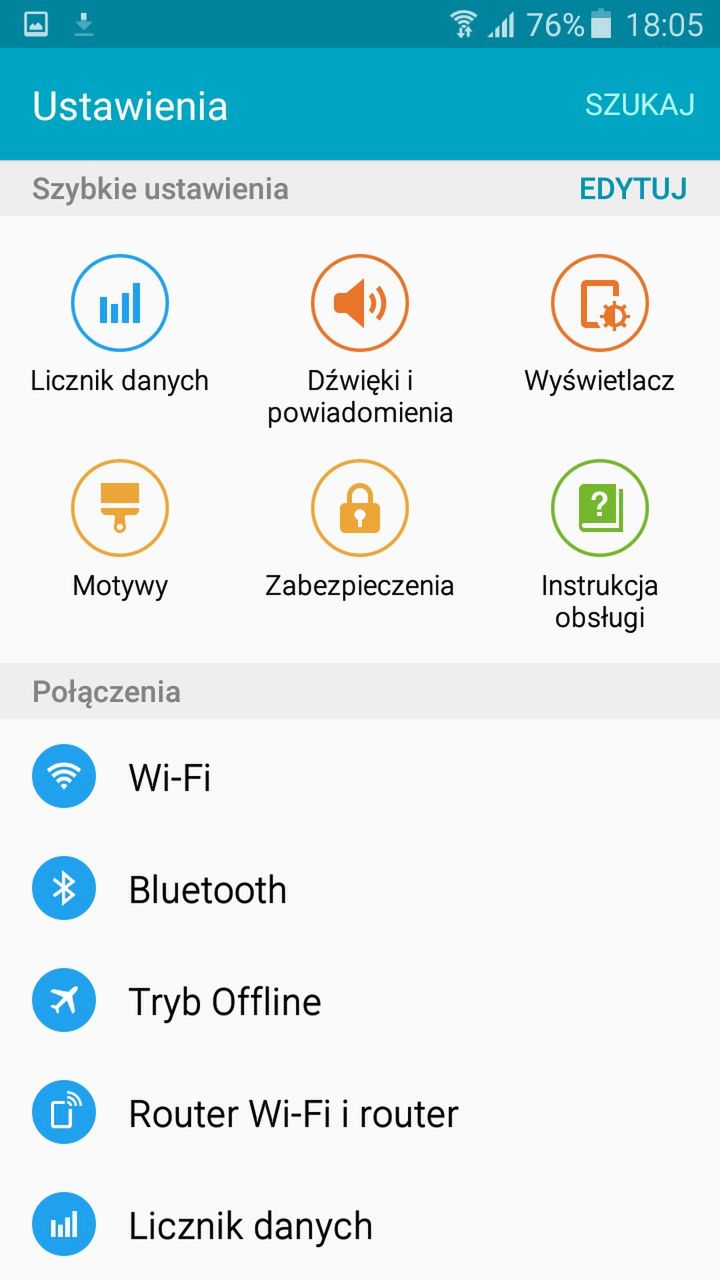Tap SZUKAJ to search settings

[x=639, y=104]
